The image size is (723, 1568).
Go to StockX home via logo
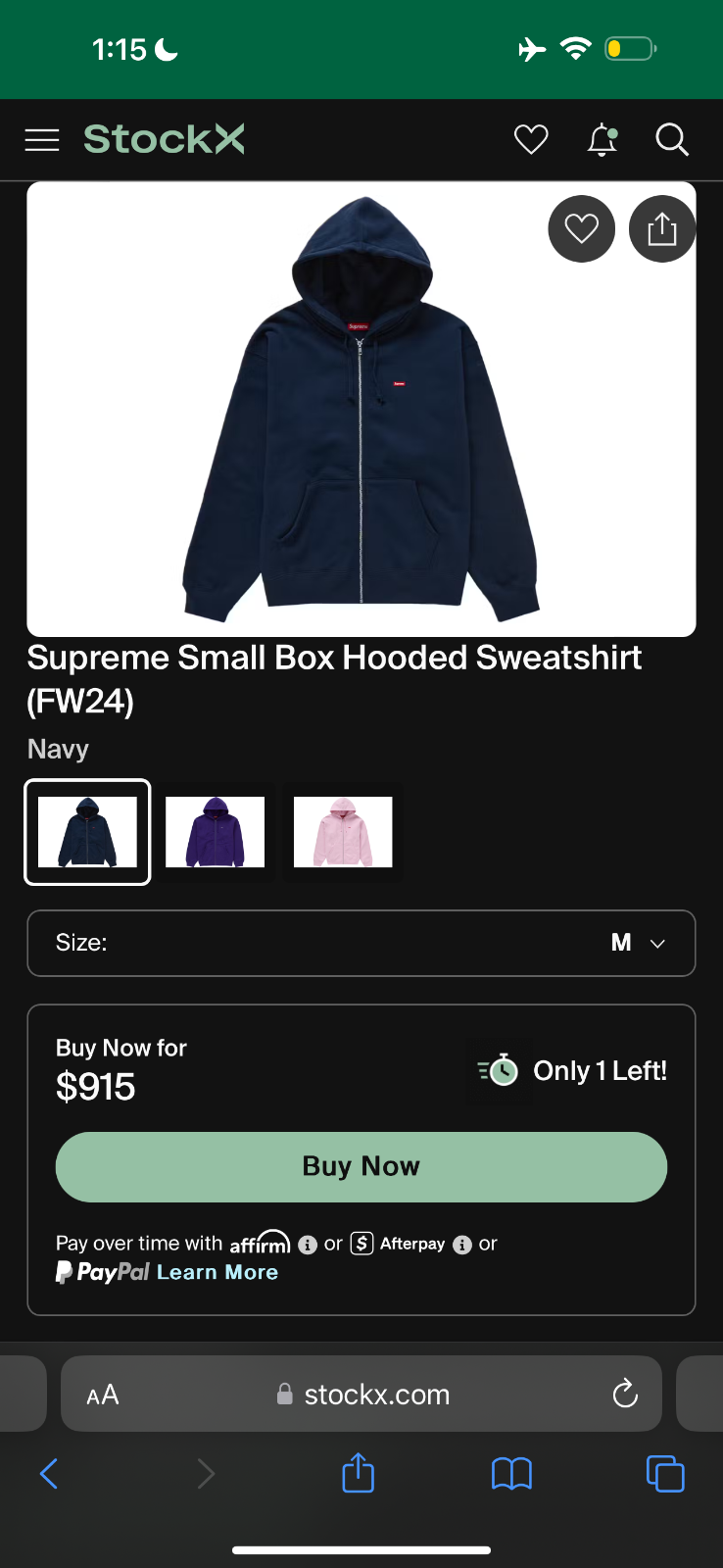tap(164, 139)
